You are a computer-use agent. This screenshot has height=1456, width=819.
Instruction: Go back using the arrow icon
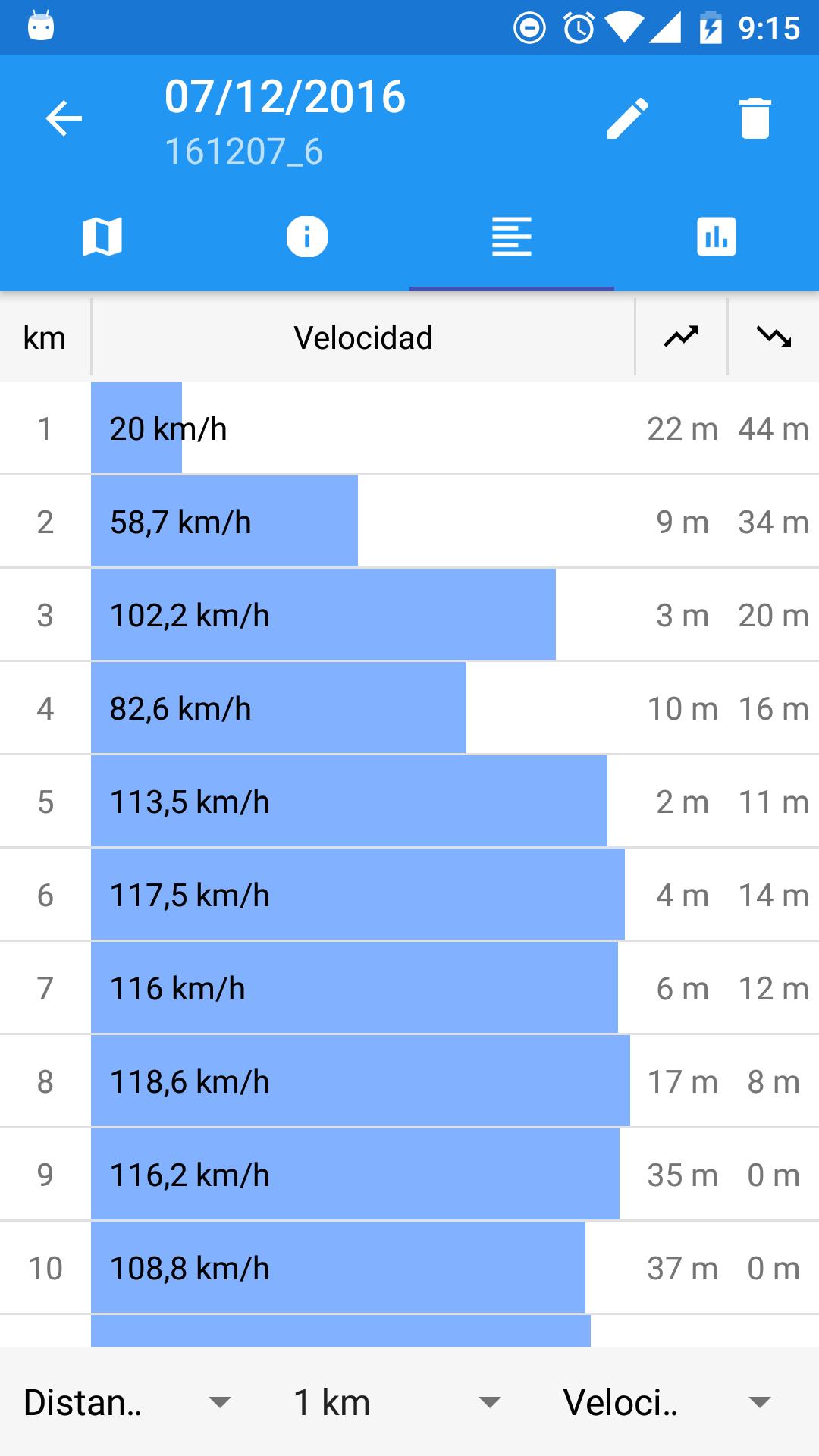point(64,119)
